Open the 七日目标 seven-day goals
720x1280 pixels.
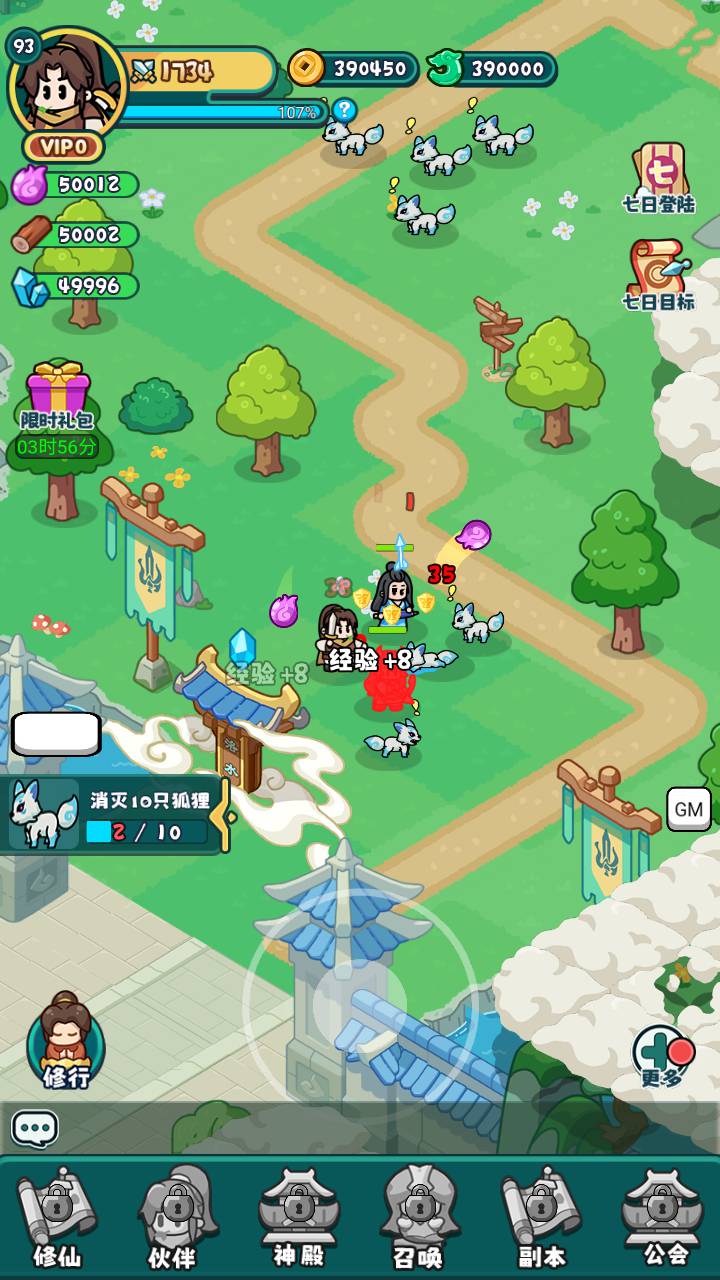click(x=659, y=273)
